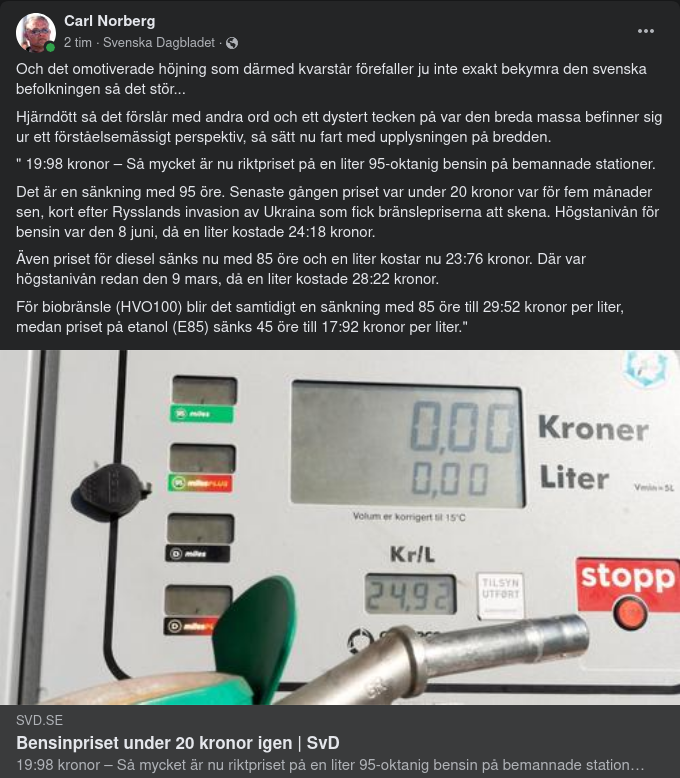
Task: Open the fuel pump article image
Action: coord(340,527)
